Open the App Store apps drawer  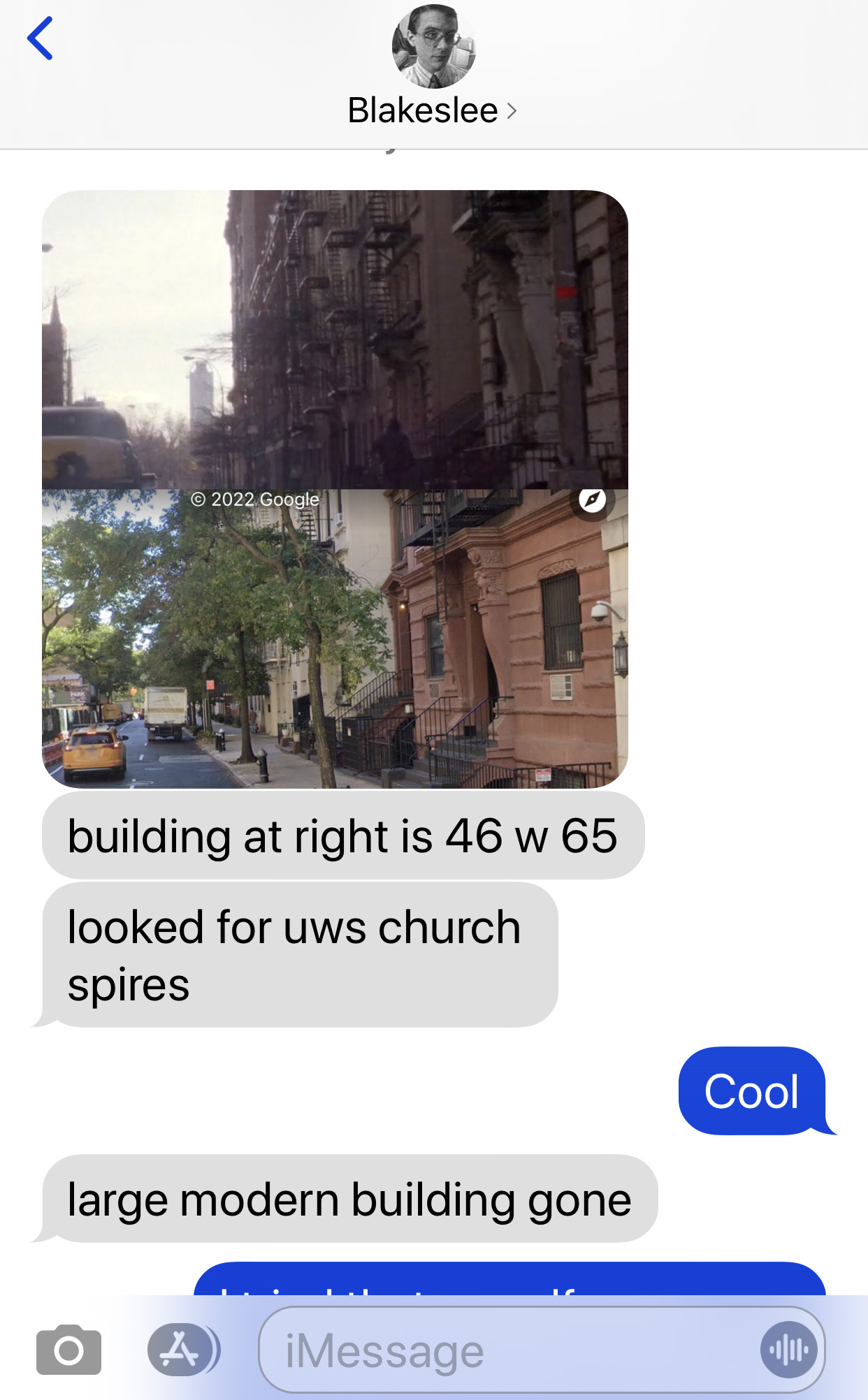coord(182,1350)
